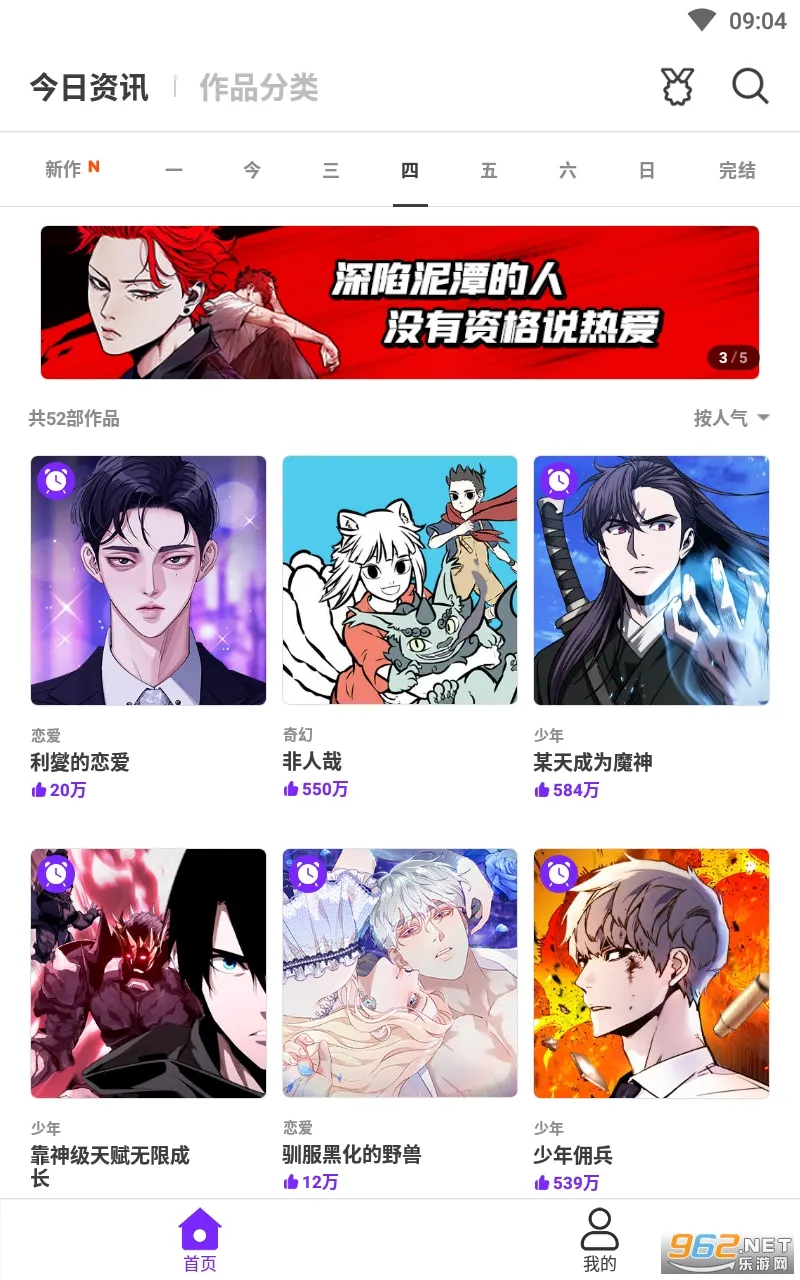Select the 三 day tab

[x=331, y=170]
